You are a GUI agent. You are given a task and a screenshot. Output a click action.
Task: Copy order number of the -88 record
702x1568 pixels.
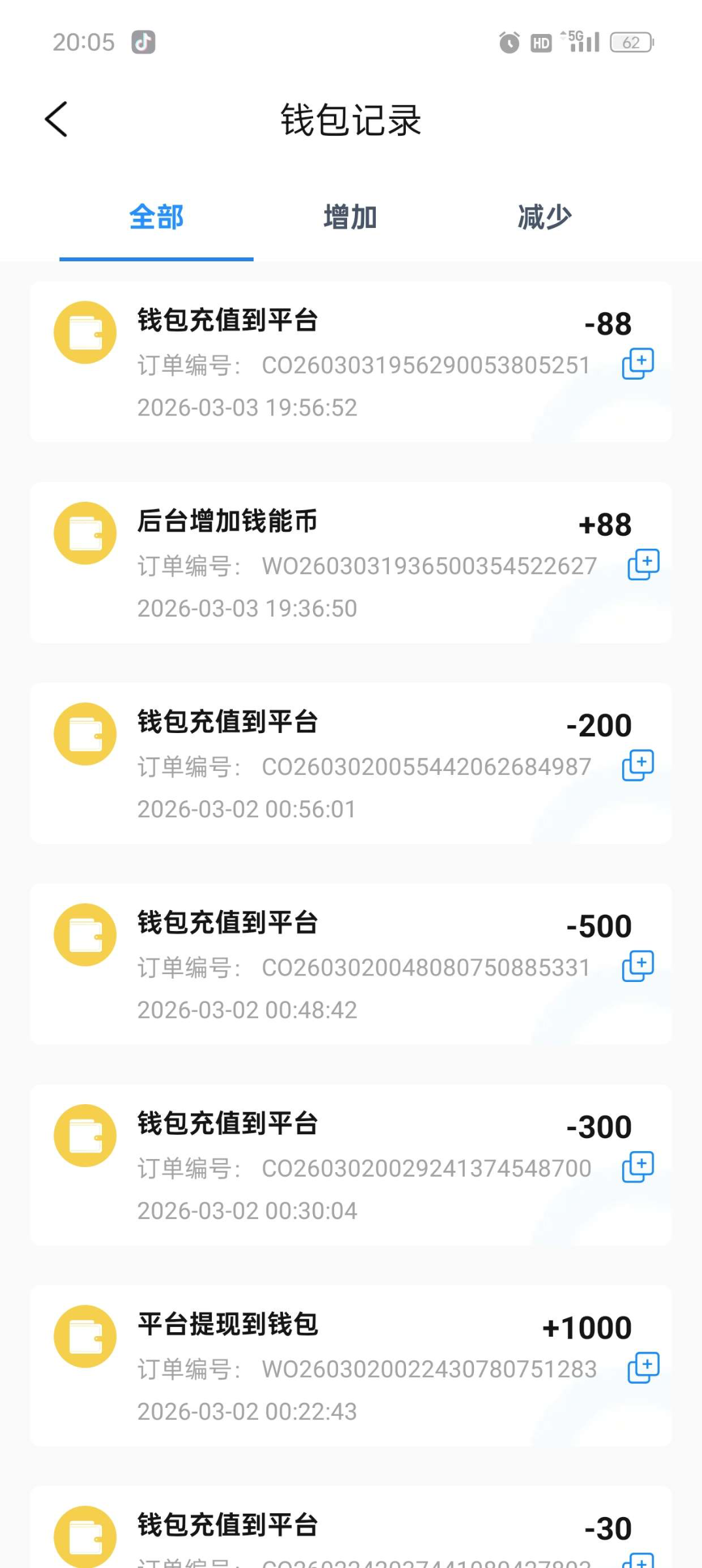pos(638,364)
